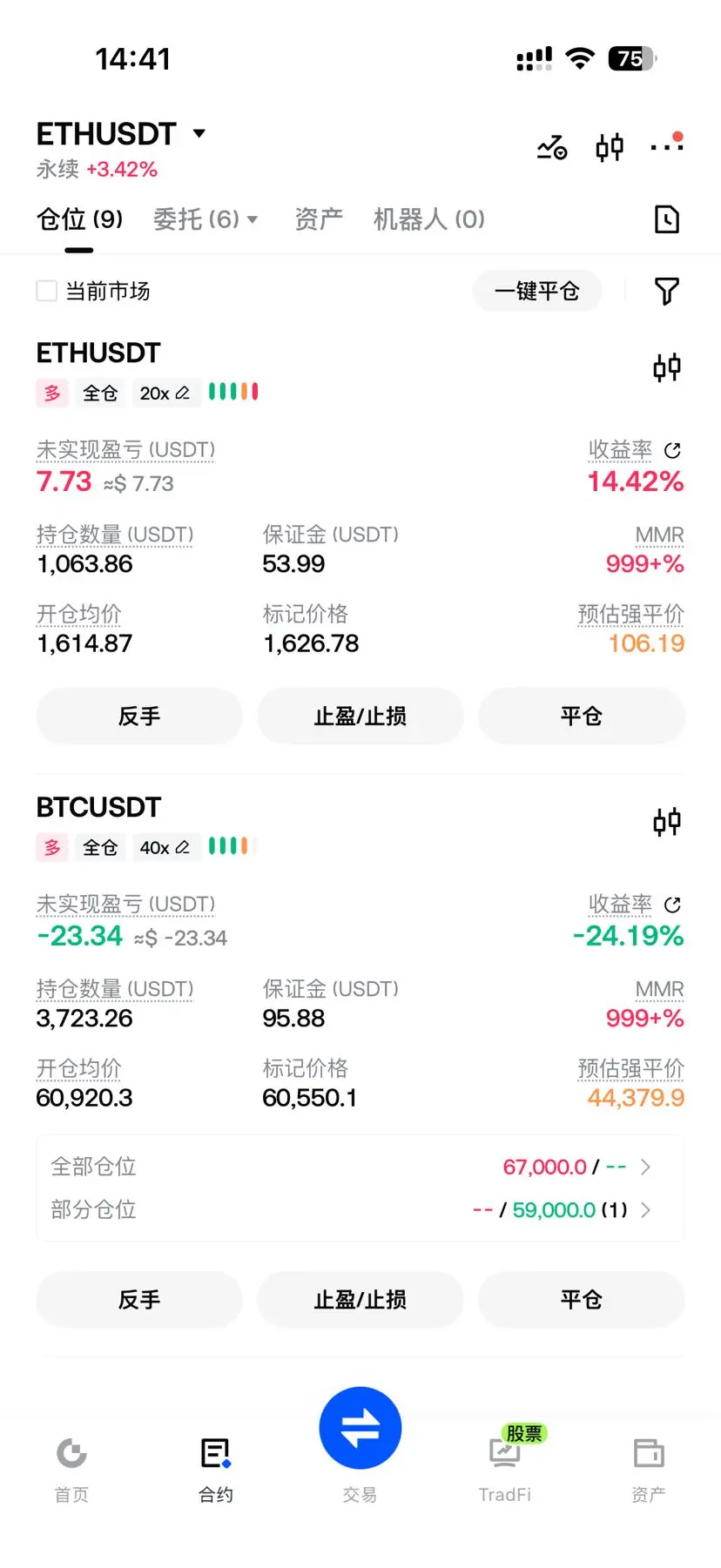Edit the 20x leverage on ETHUSDT position
721x1568 pixels.
click(x=165, y=394)
